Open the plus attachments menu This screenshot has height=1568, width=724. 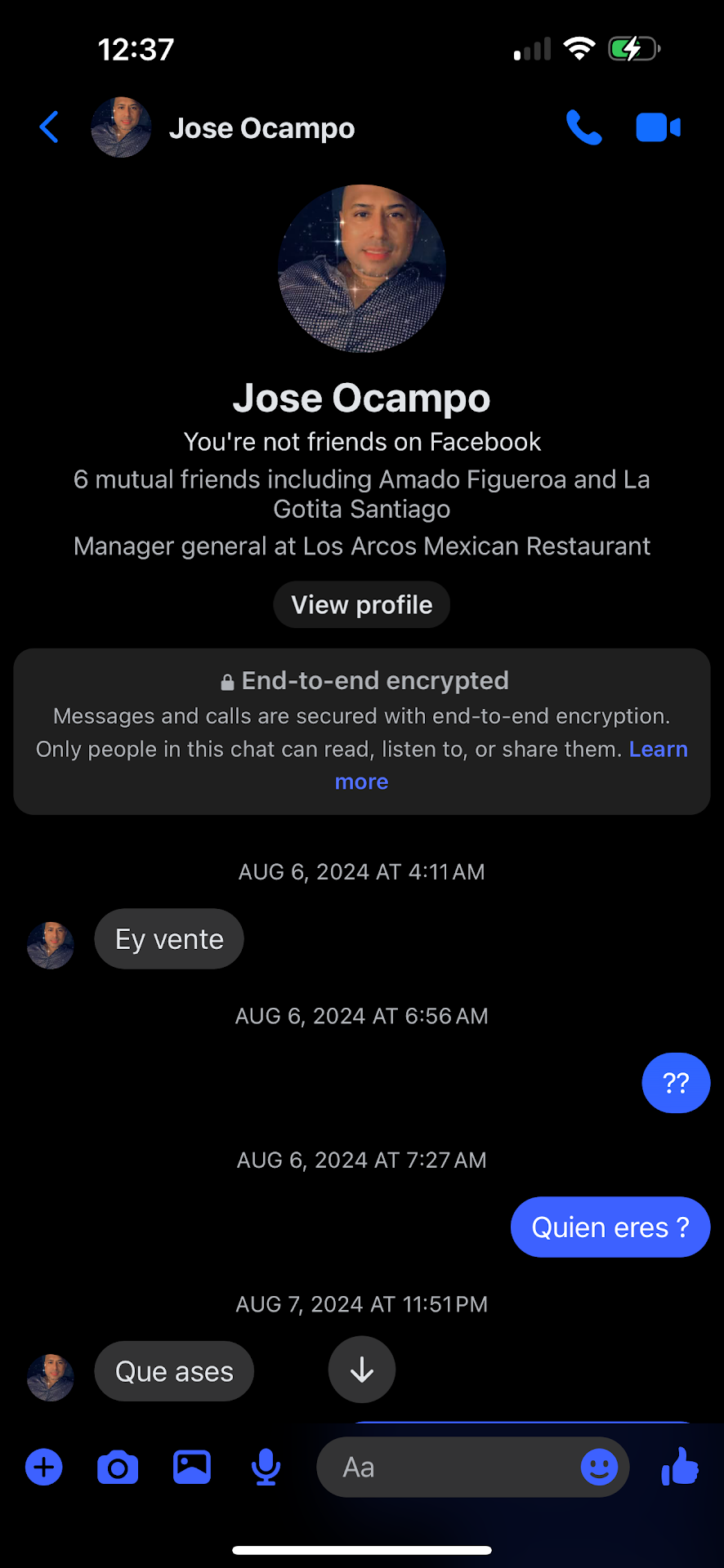pyautogui.click(x=44, y=1468)
